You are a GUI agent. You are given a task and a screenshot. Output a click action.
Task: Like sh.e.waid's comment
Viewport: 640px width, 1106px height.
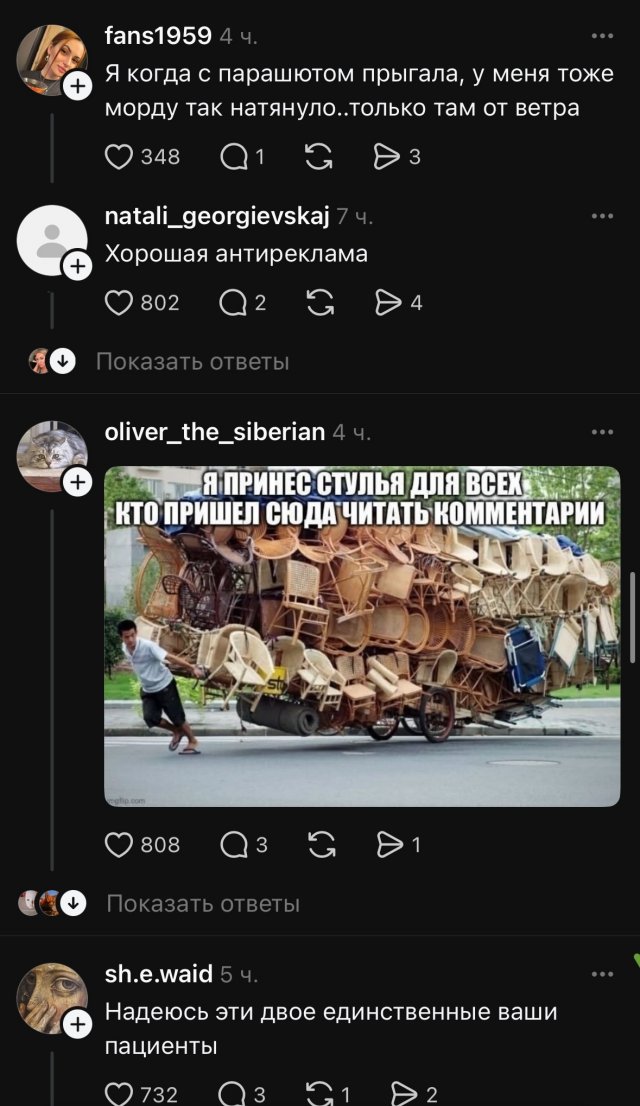pyautogui.click(x=119, y=1094)
